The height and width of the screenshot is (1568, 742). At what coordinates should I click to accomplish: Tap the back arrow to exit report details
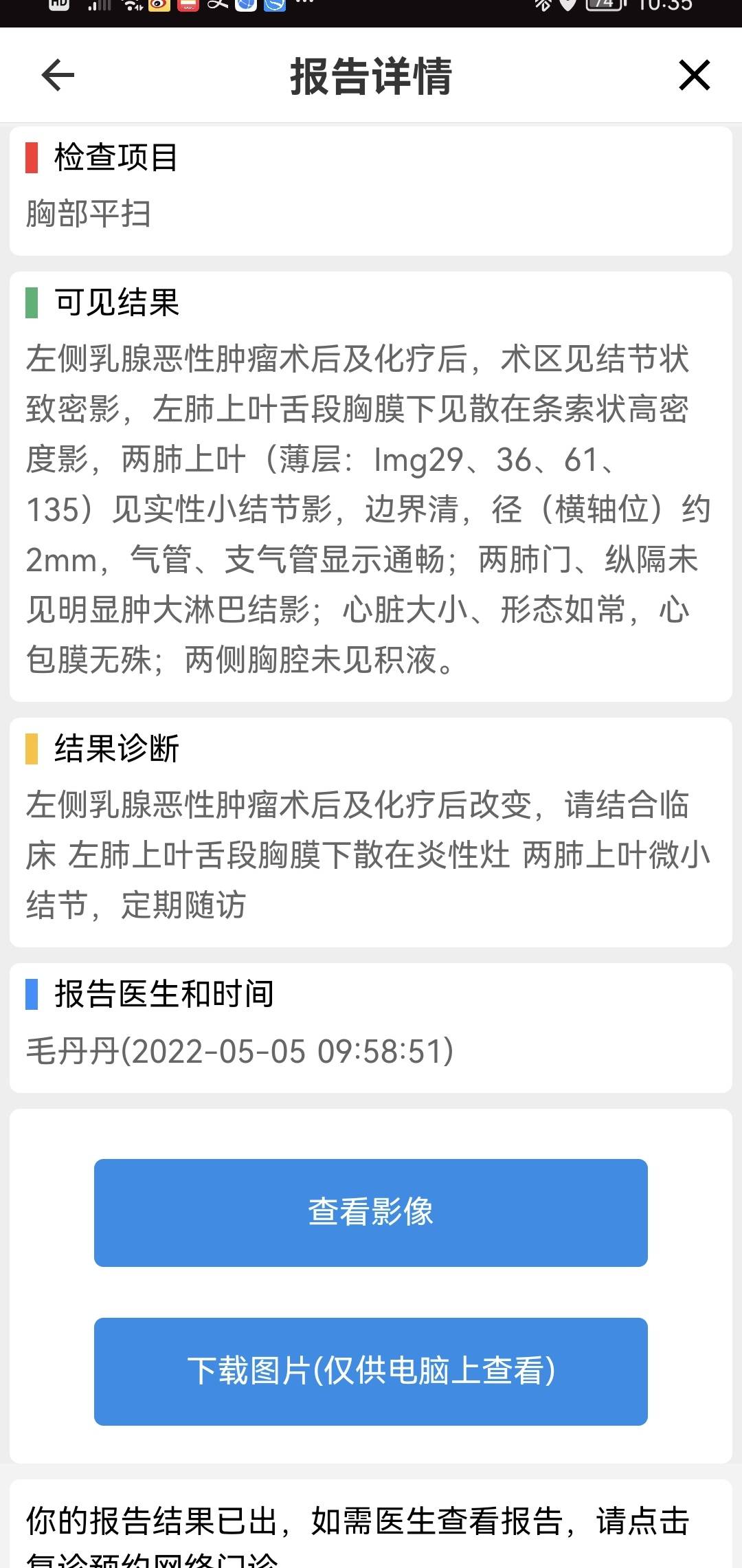[x=56, y=76]
